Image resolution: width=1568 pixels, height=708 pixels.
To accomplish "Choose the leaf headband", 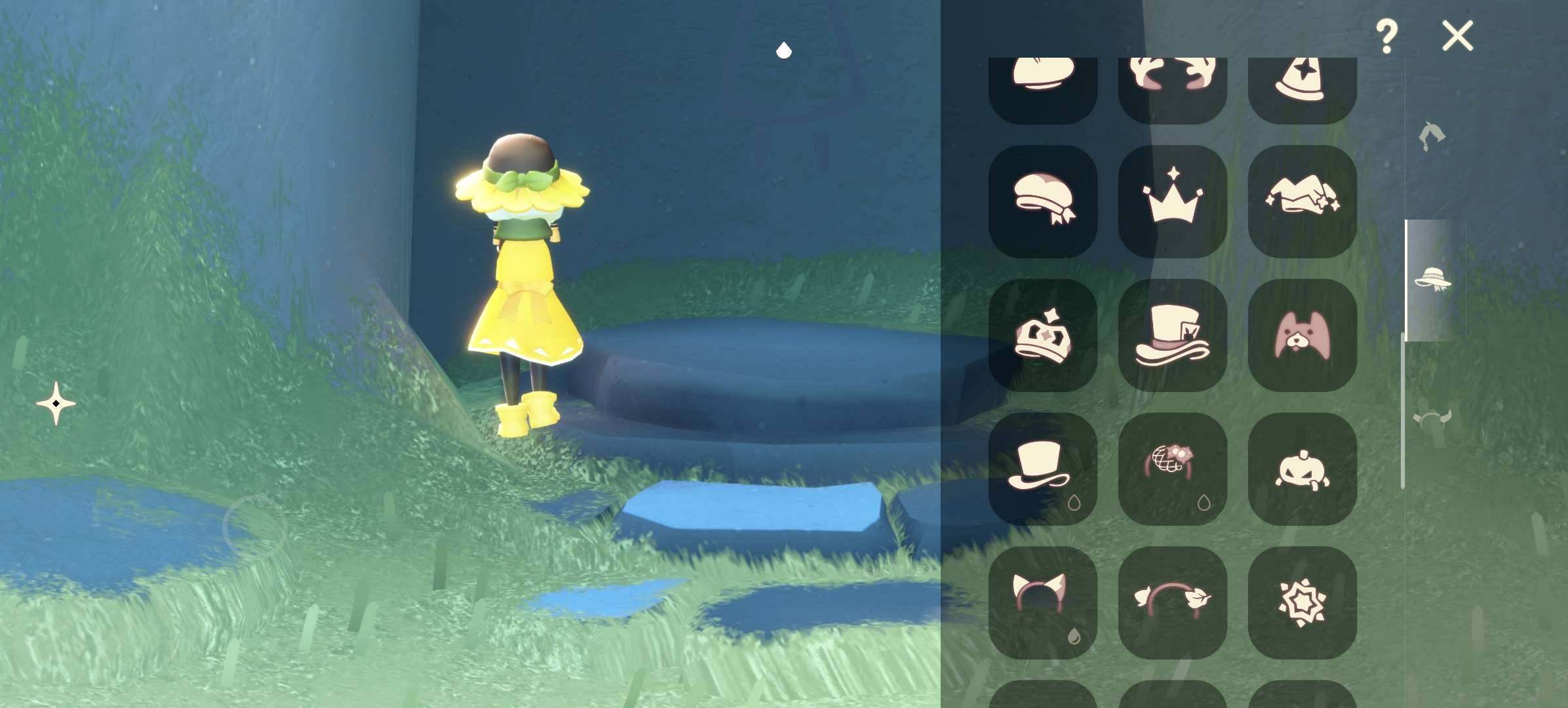I will tap(1172, 603).
